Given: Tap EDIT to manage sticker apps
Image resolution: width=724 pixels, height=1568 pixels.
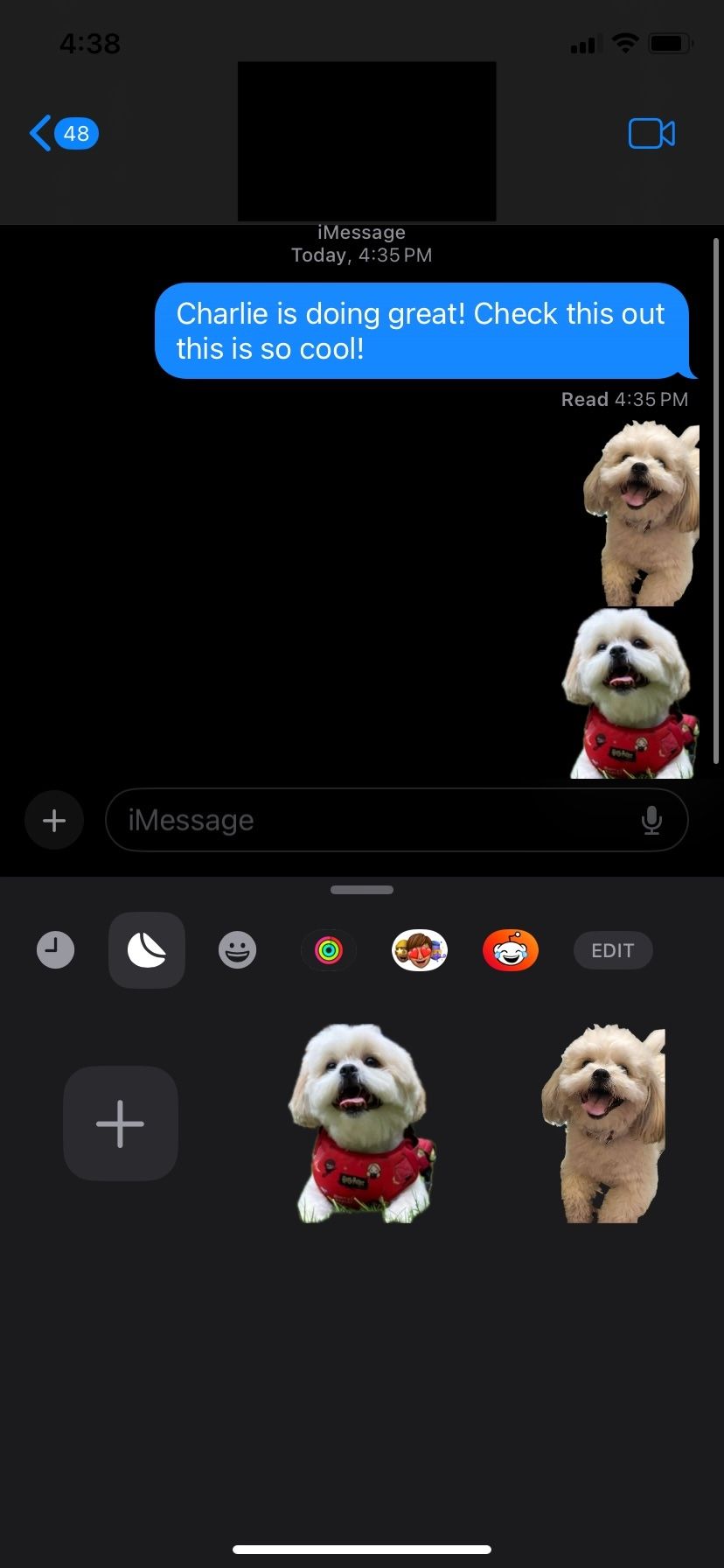Looking at the screenshot, I should point(612,950).
